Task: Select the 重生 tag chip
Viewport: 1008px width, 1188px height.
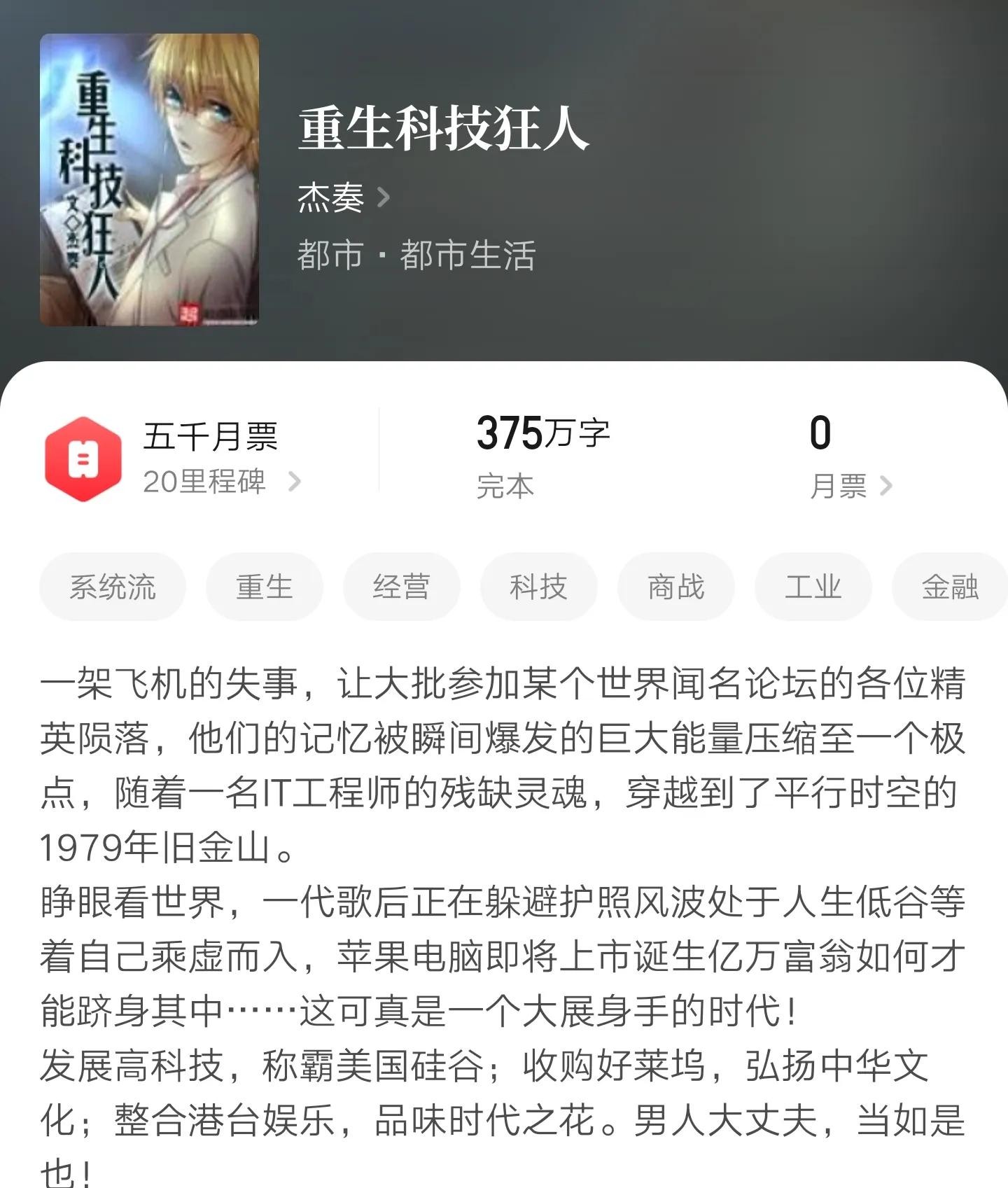Action: pyautogui.click(x=264, y=587)
